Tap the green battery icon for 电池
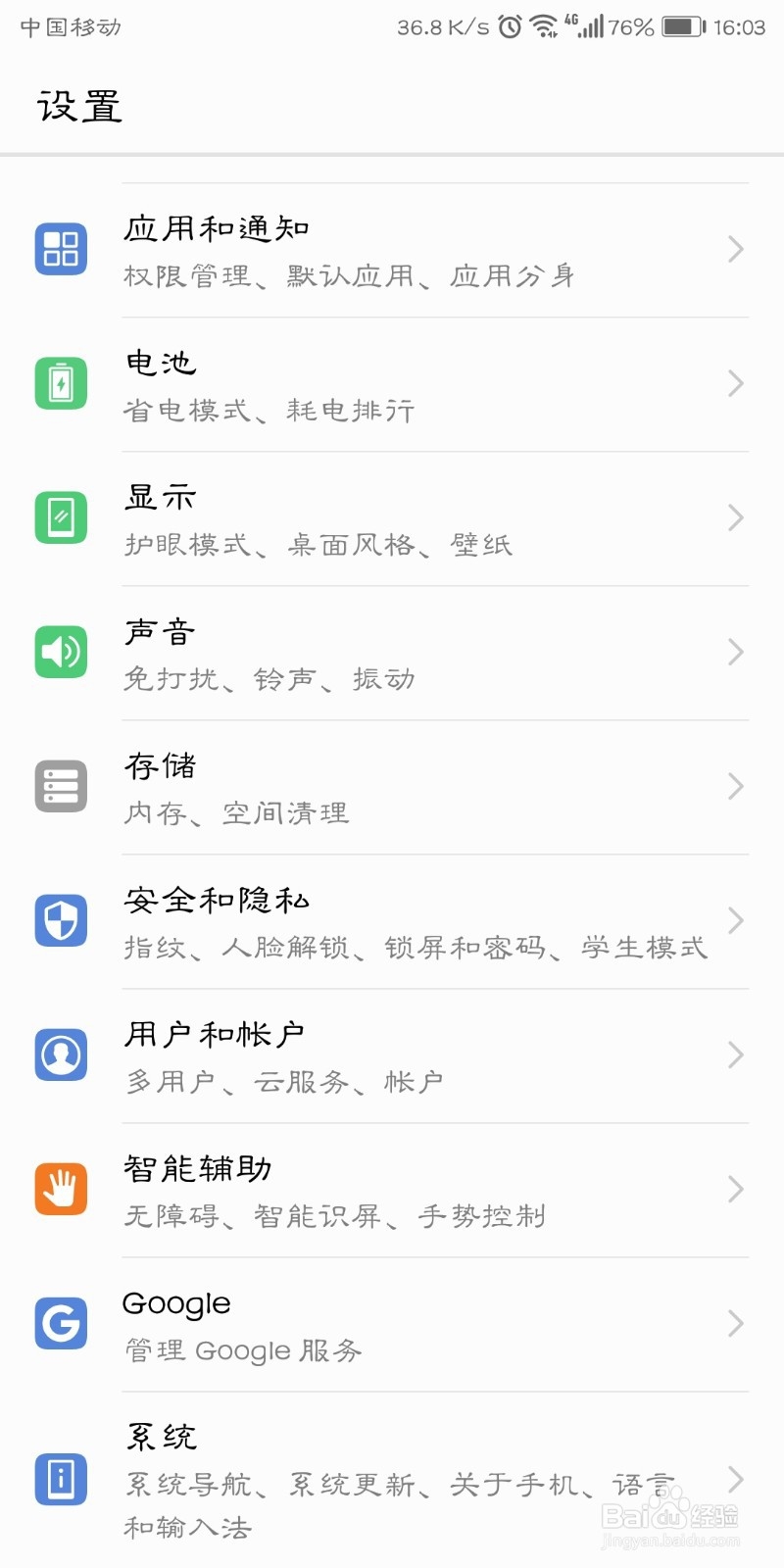 tap(61, 383)
